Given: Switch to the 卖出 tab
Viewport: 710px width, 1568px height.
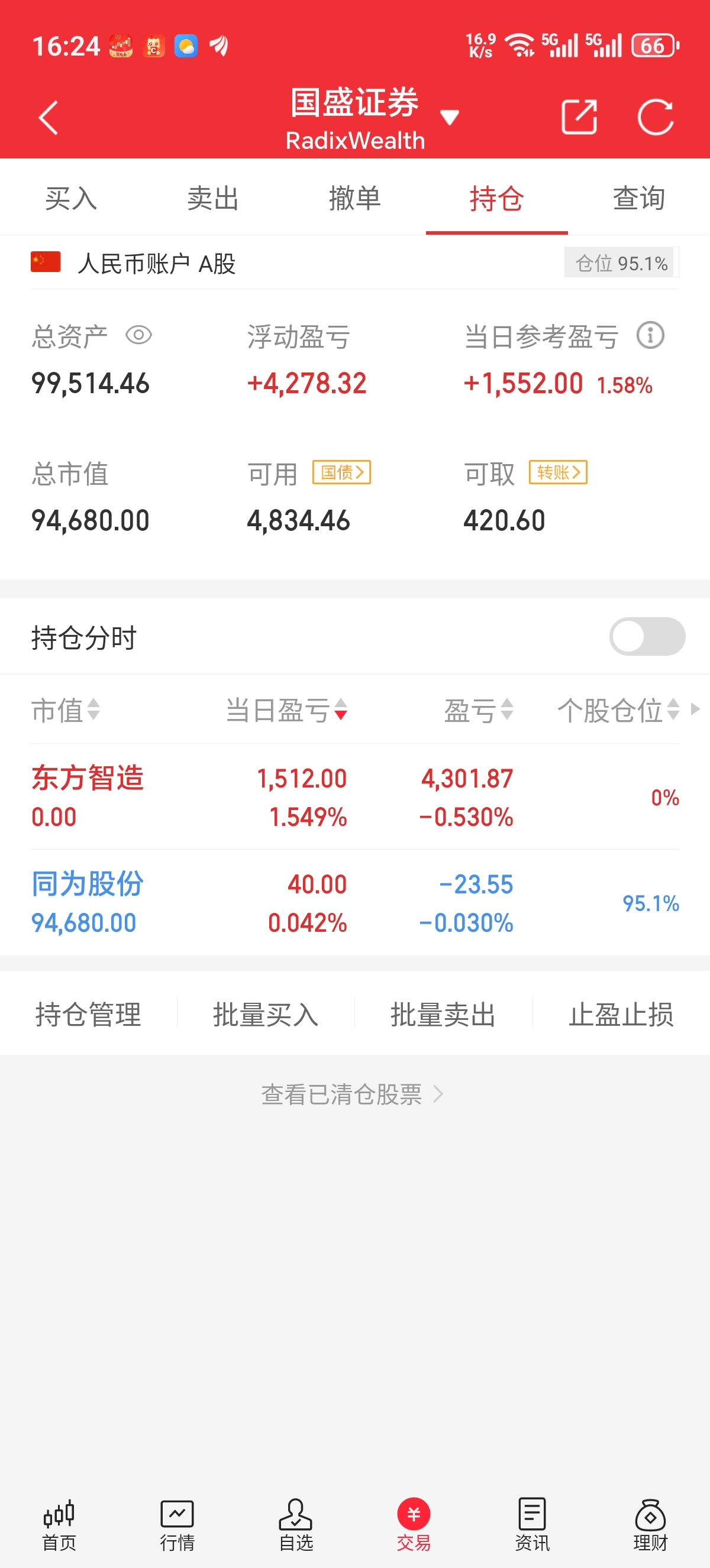Looking at the screenshot, I should tap(212, 199).
